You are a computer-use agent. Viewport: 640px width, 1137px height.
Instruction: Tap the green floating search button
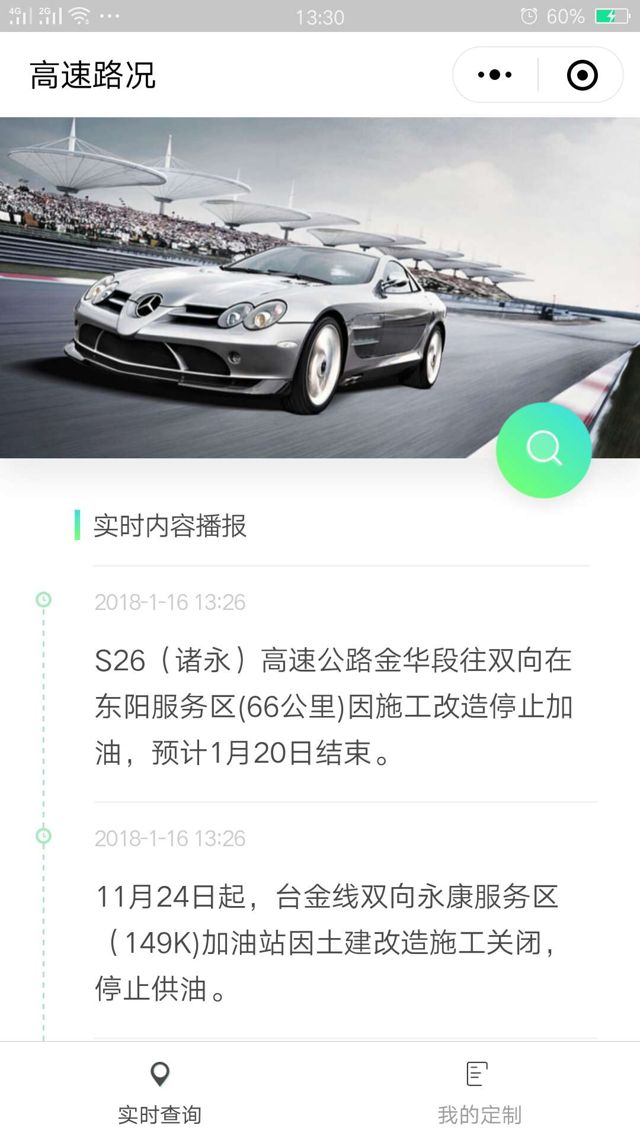(x=544, y=450)
